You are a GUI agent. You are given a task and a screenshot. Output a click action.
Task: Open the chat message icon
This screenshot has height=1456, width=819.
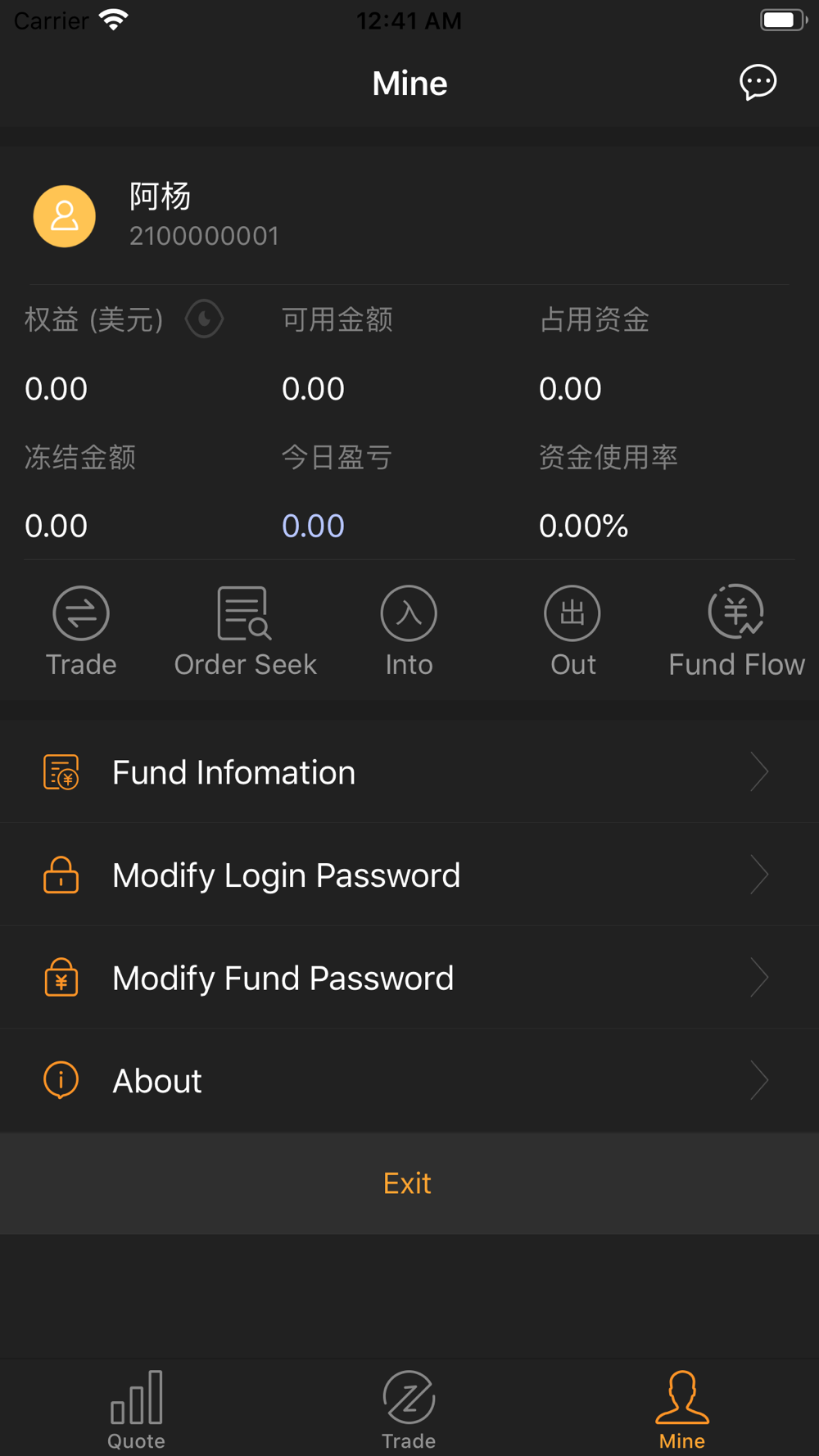pyautogui.click(x=758, y=83)
